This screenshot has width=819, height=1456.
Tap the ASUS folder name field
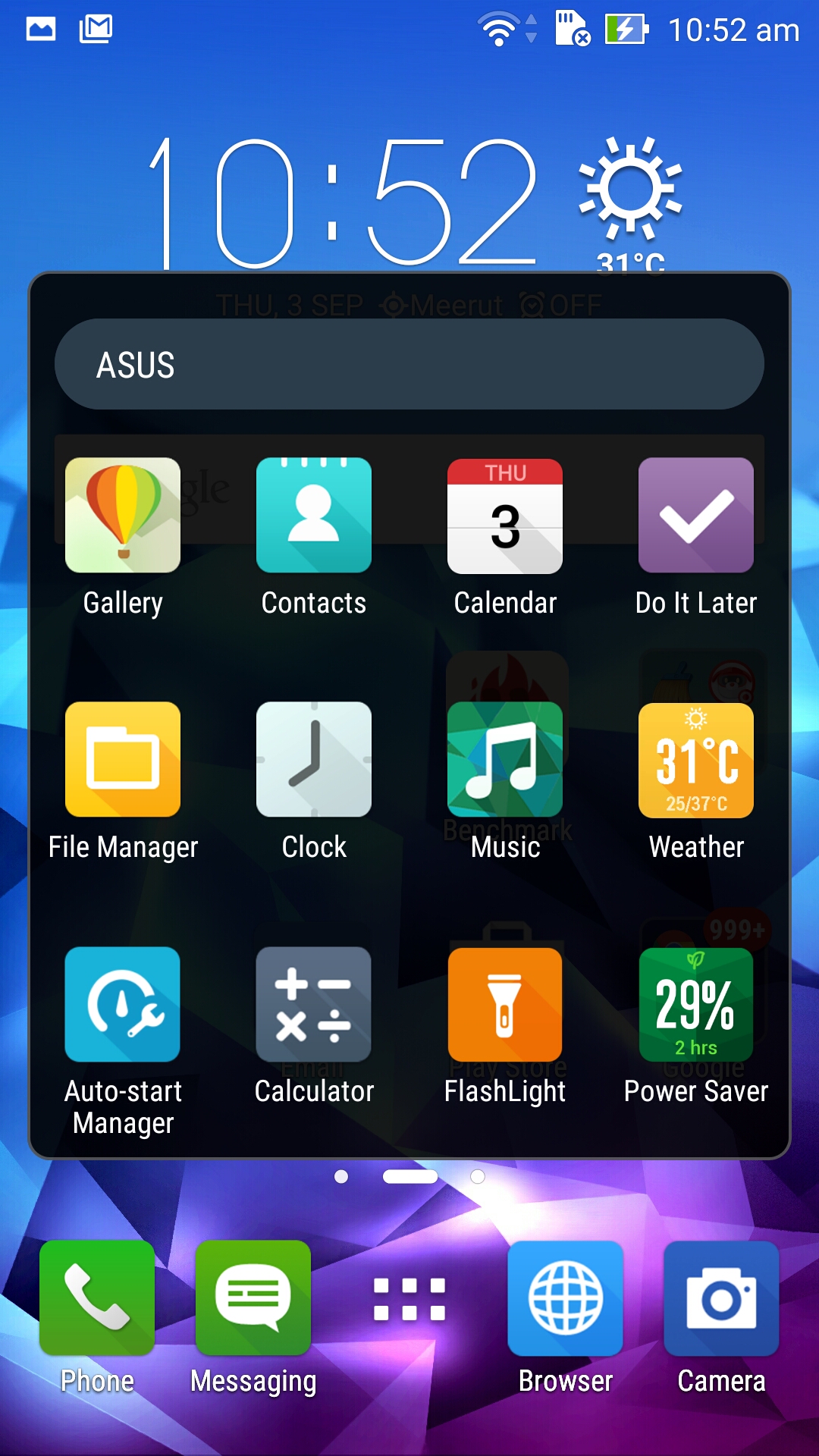[x=409, y=364]
